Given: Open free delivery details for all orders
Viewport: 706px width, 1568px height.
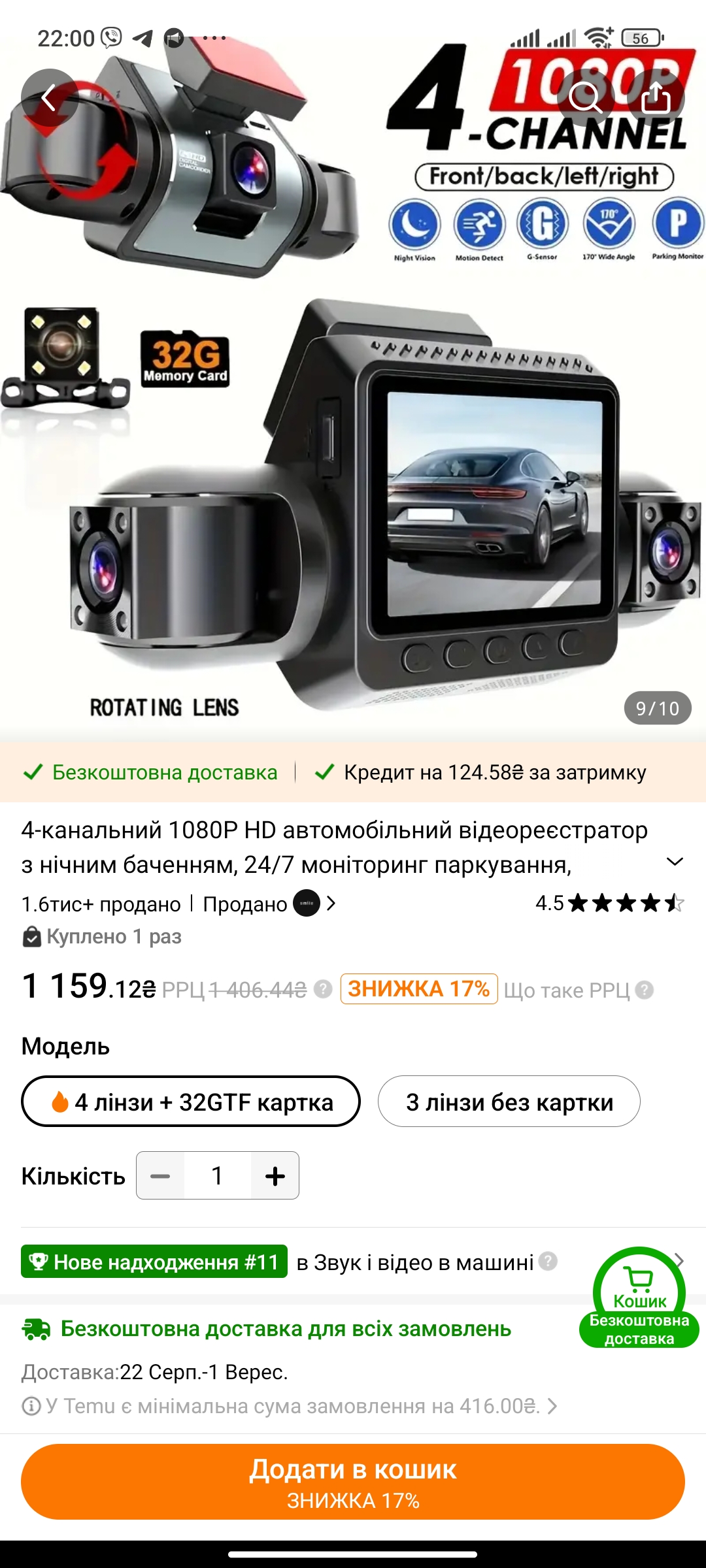Looking at the screenshot, I should click(286, 1329).
